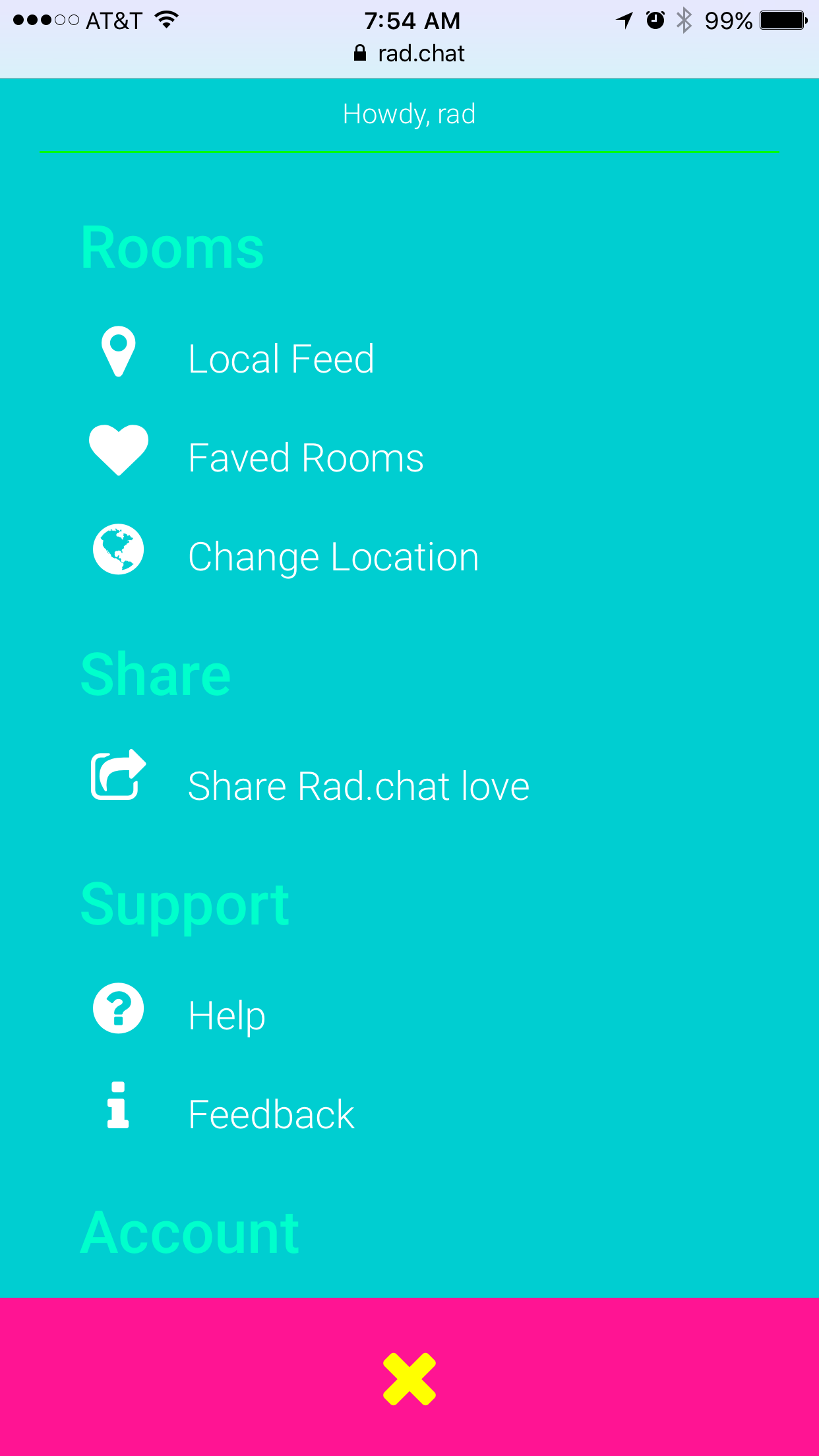Screen dimensions: 819x1456
Task: Open the Local Feed room
Action: point(281,359)
